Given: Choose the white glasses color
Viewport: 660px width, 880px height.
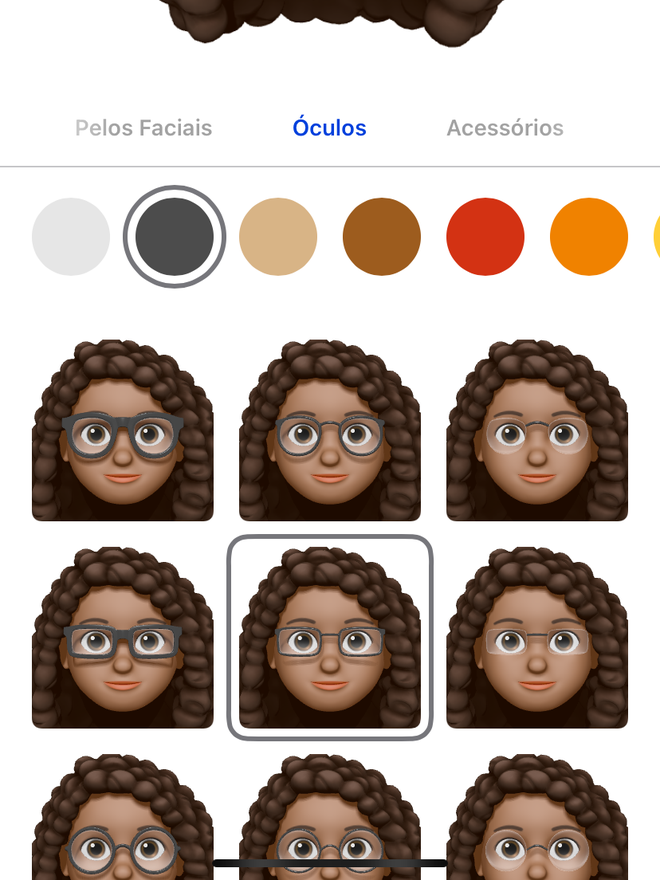Looking at the screenshot, I should [x=71, y=237].
